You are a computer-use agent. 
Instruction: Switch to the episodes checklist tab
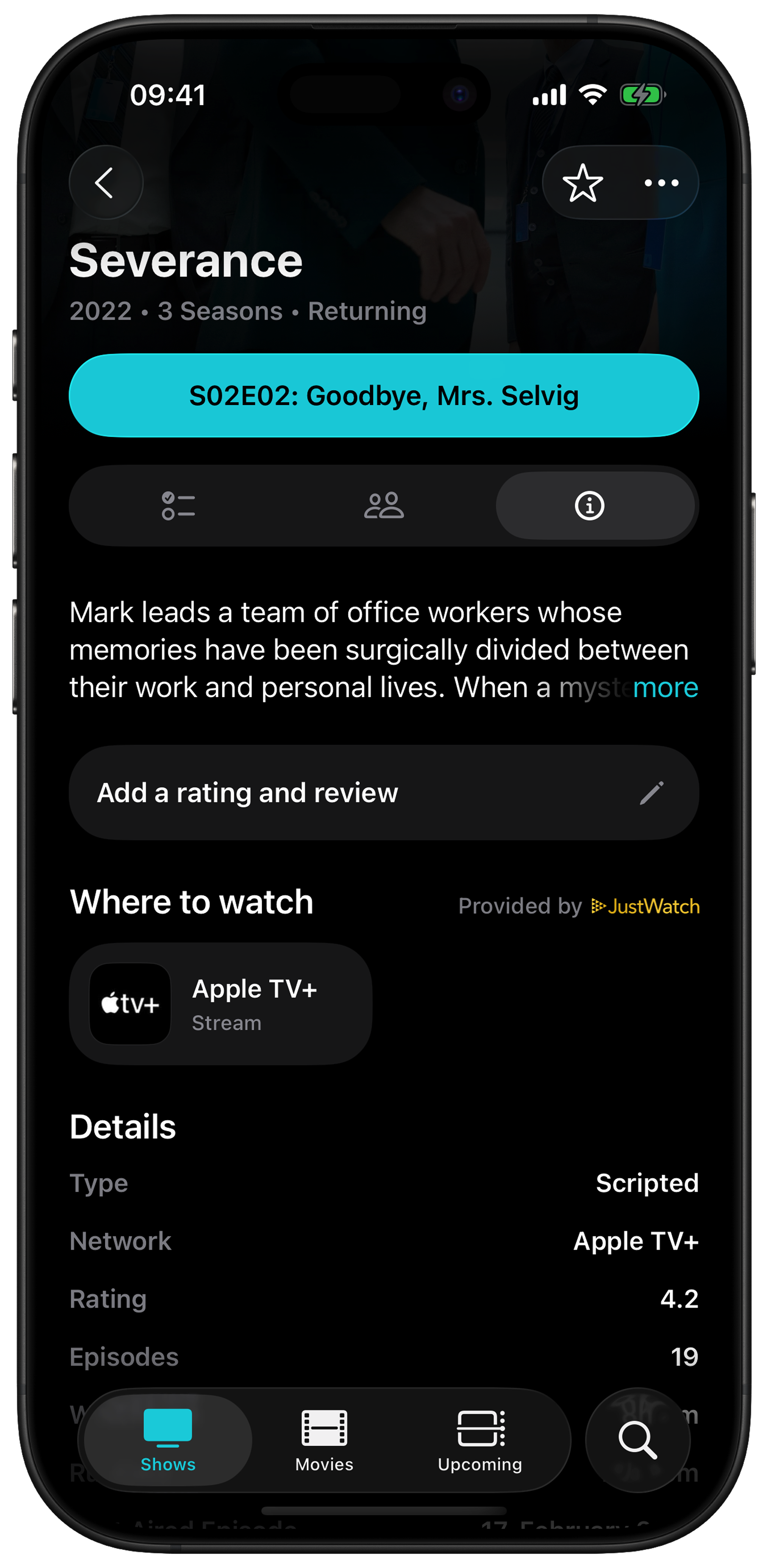(178, 506)
